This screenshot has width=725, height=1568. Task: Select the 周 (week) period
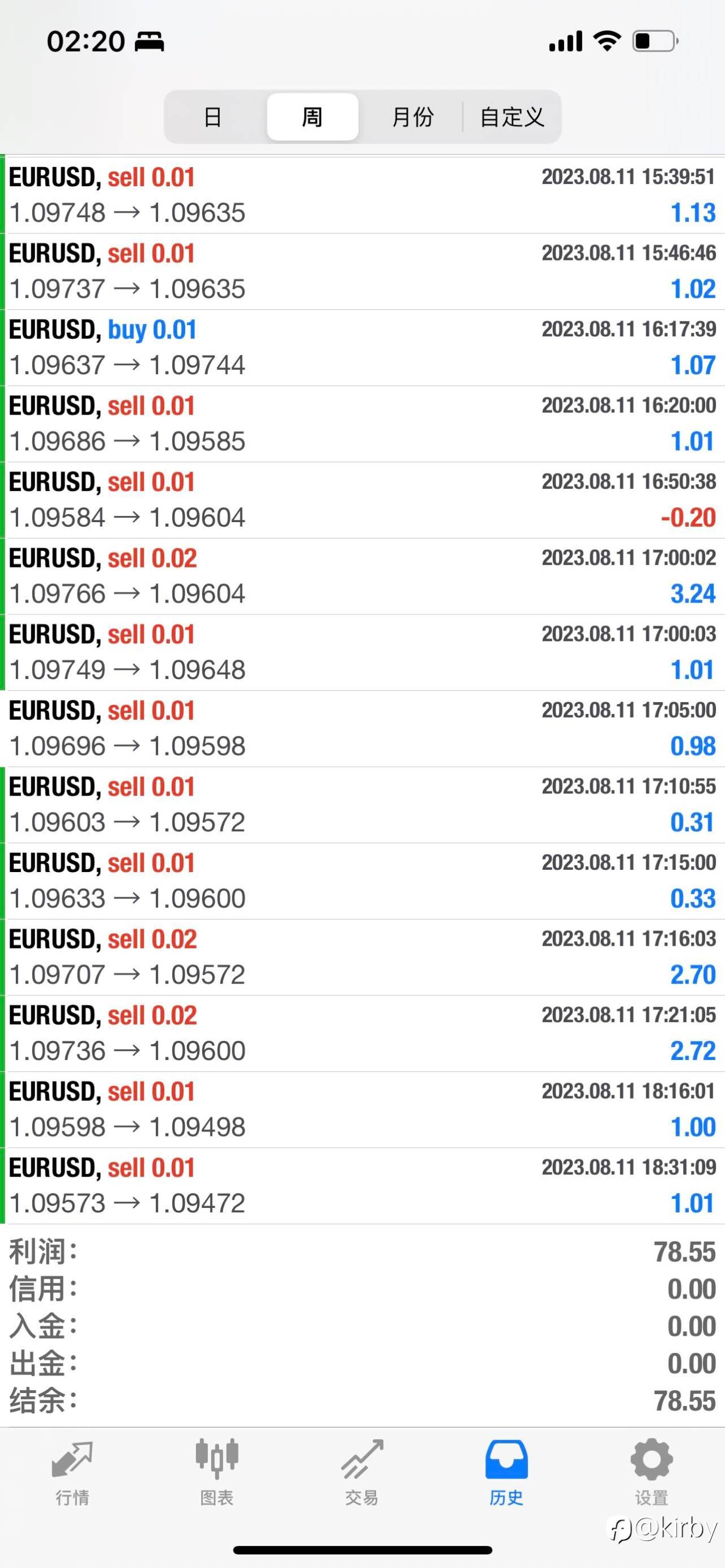(x=312, y=117)
